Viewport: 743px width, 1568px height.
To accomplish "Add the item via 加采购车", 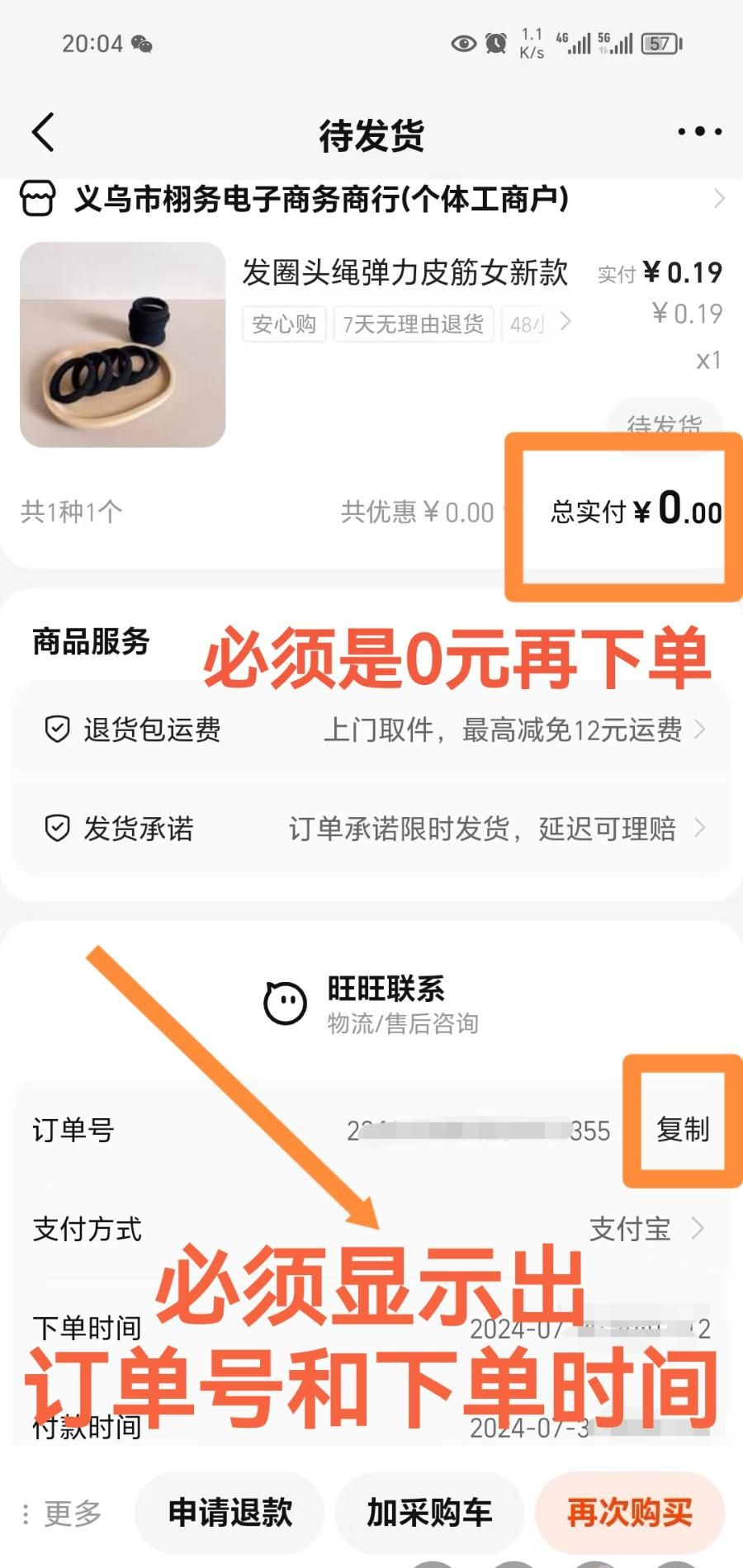I will coord(429,1513).
